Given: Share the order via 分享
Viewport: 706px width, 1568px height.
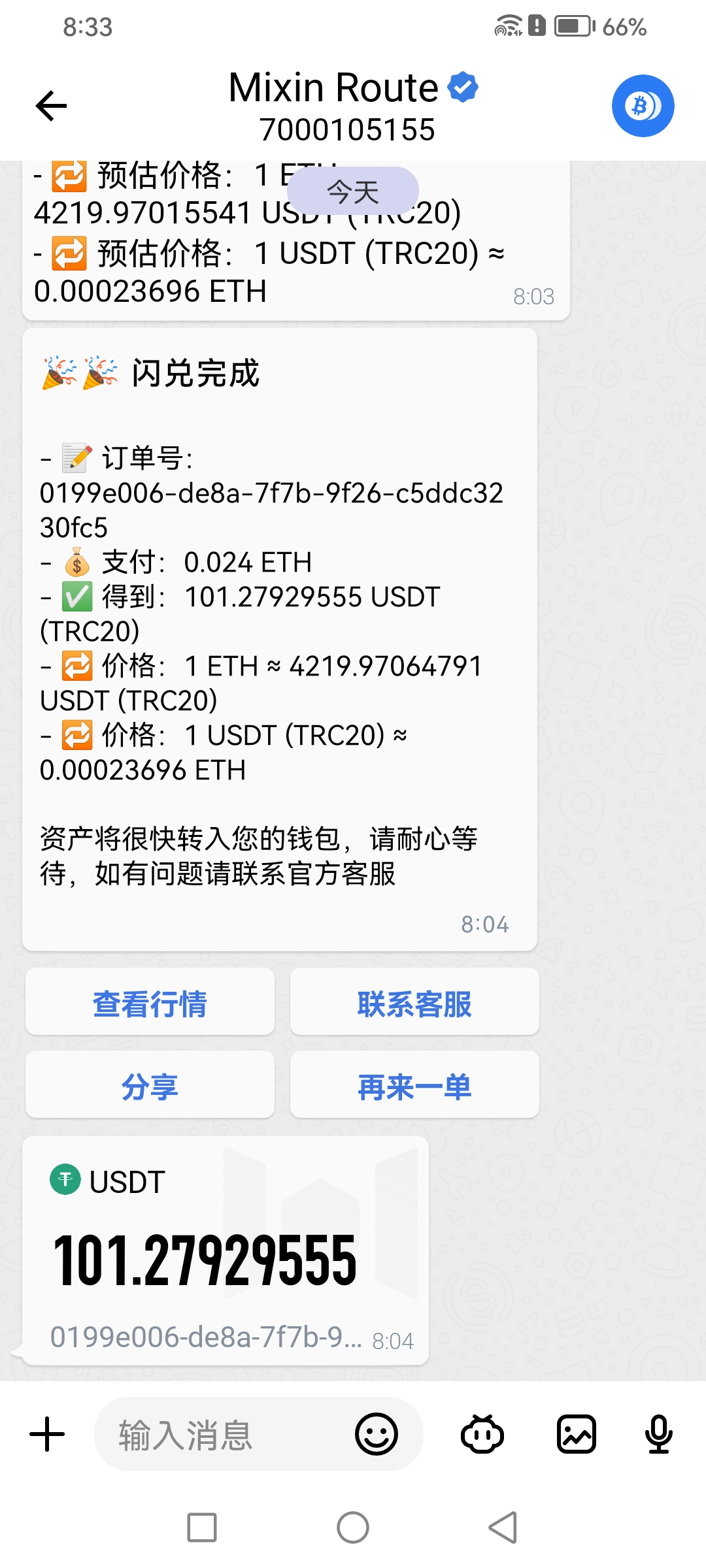Looking at the screenshot, I should coord(150,1086).
